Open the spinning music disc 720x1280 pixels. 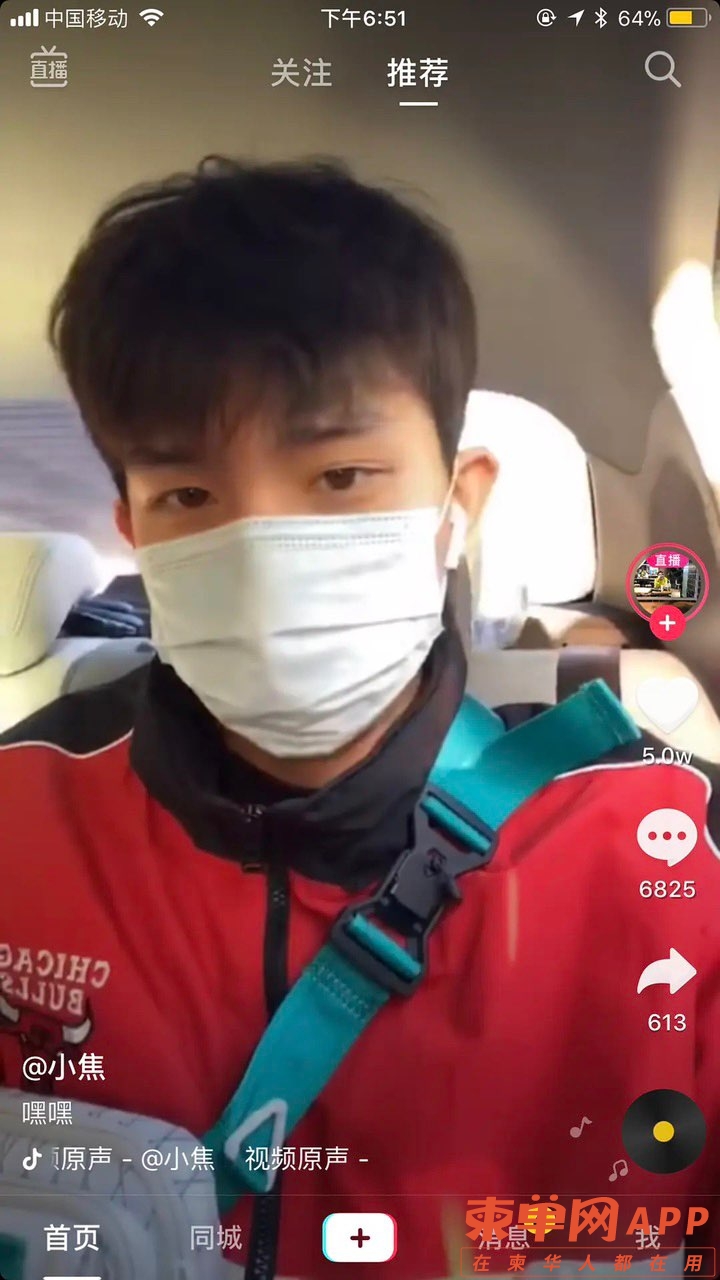click(663, 1131)
